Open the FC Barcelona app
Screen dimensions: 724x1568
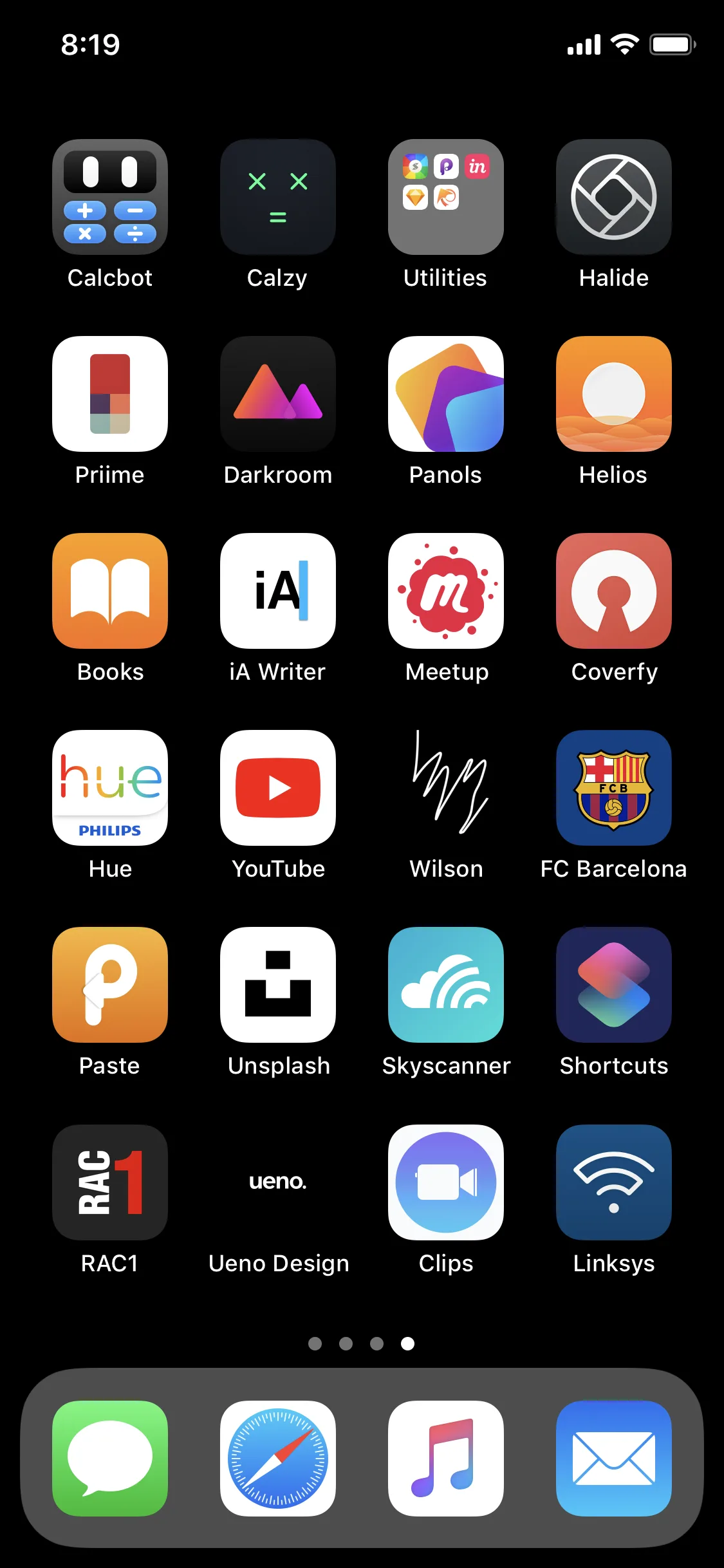[614, 788]
